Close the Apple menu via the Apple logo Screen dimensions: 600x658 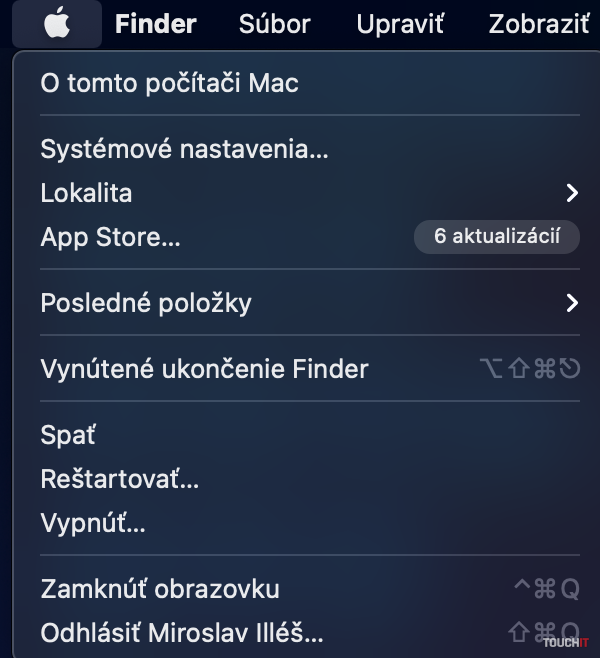click(x=57, y=24)
